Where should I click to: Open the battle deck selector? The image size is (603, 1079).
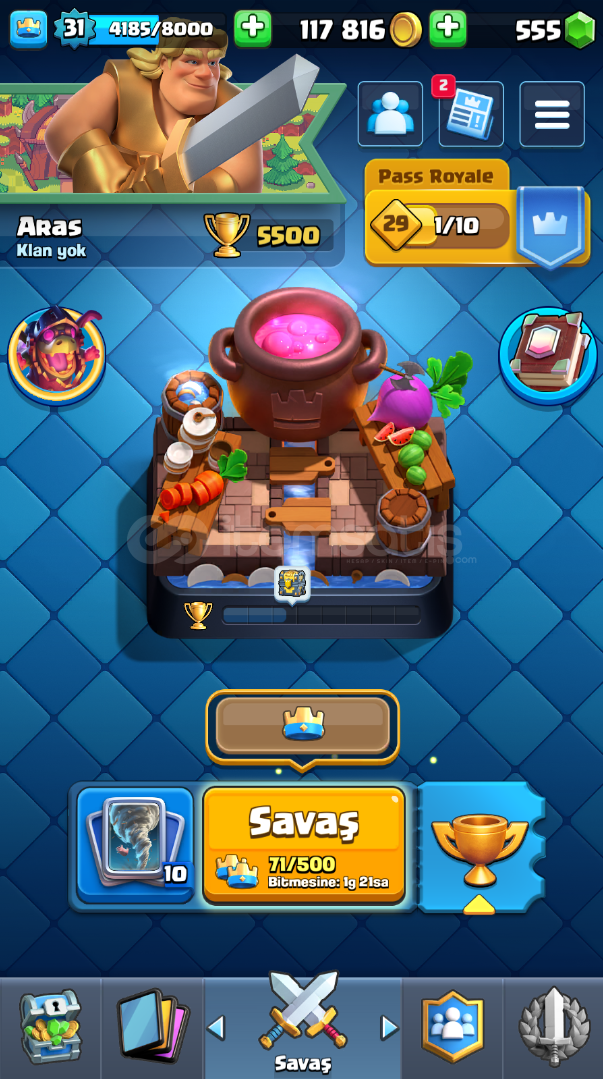coord(135,844)
